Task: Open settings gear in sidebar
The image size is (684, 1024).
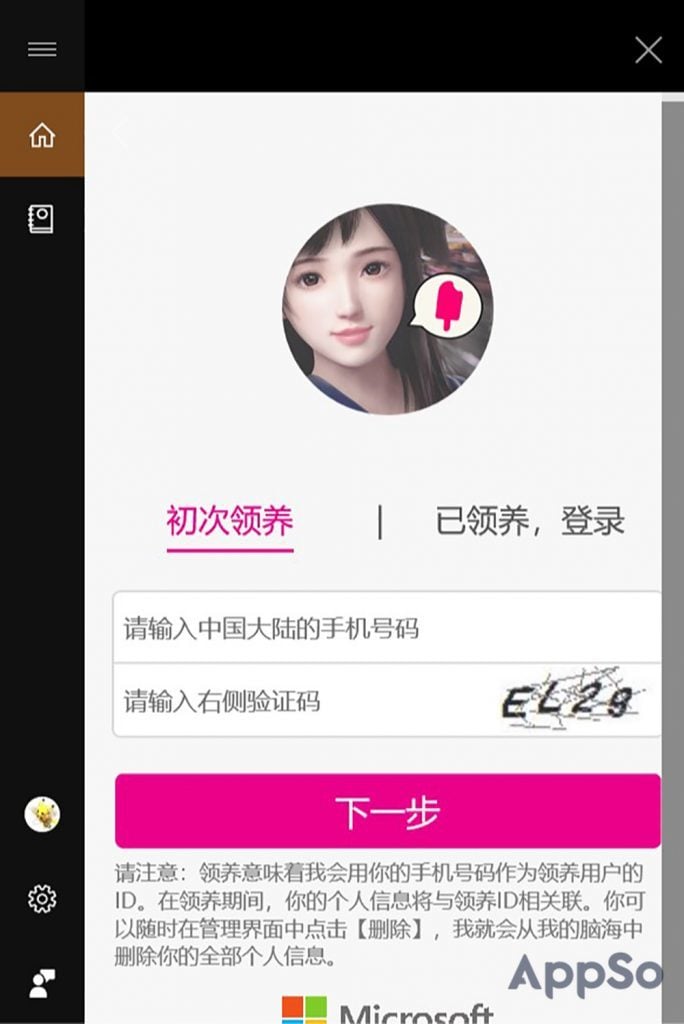Action: pyautogui.click(x=42, y=899)
